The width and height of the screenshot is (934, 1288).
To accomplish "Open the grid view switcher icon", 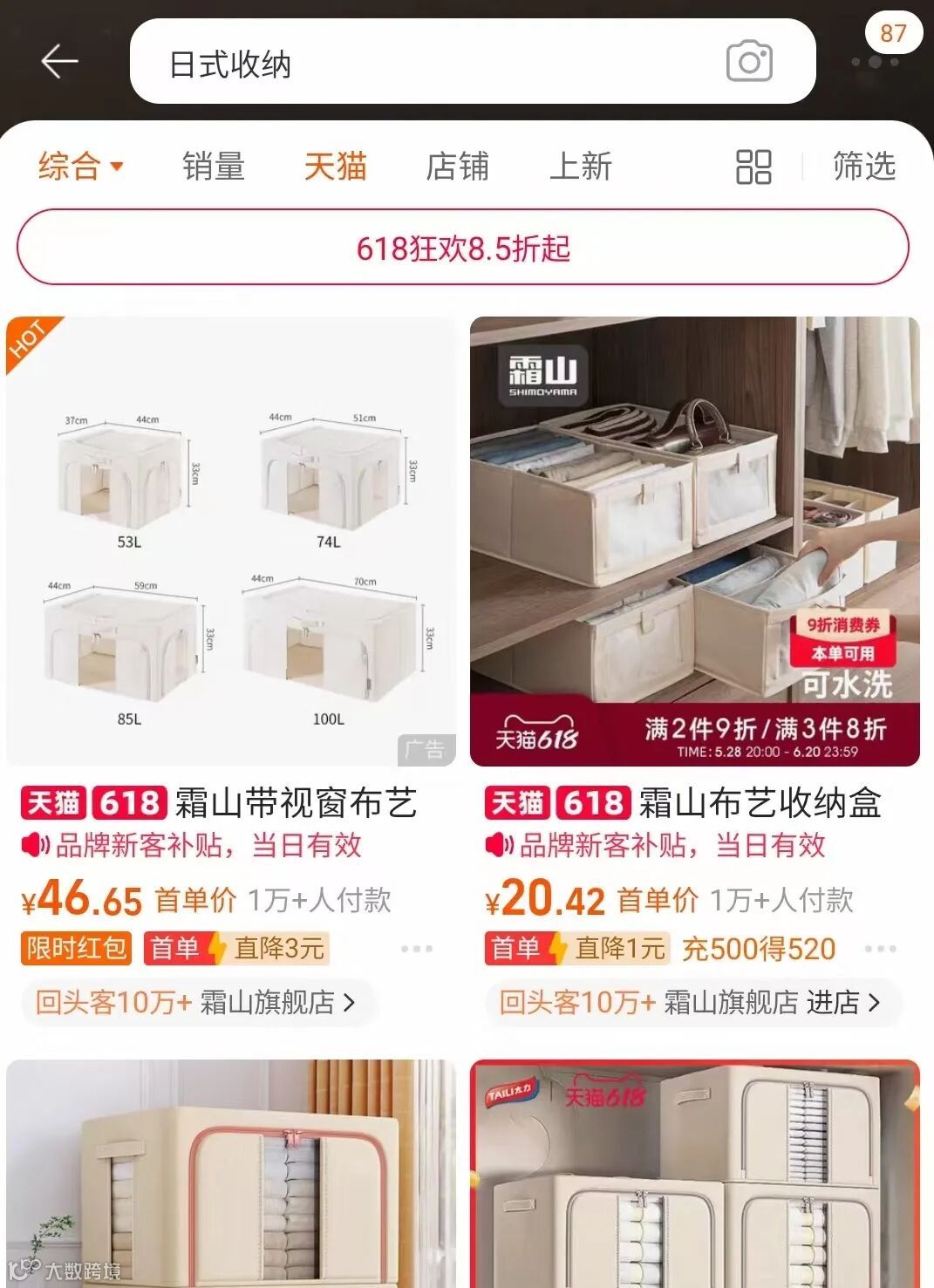I will click(x=755, y=166).
